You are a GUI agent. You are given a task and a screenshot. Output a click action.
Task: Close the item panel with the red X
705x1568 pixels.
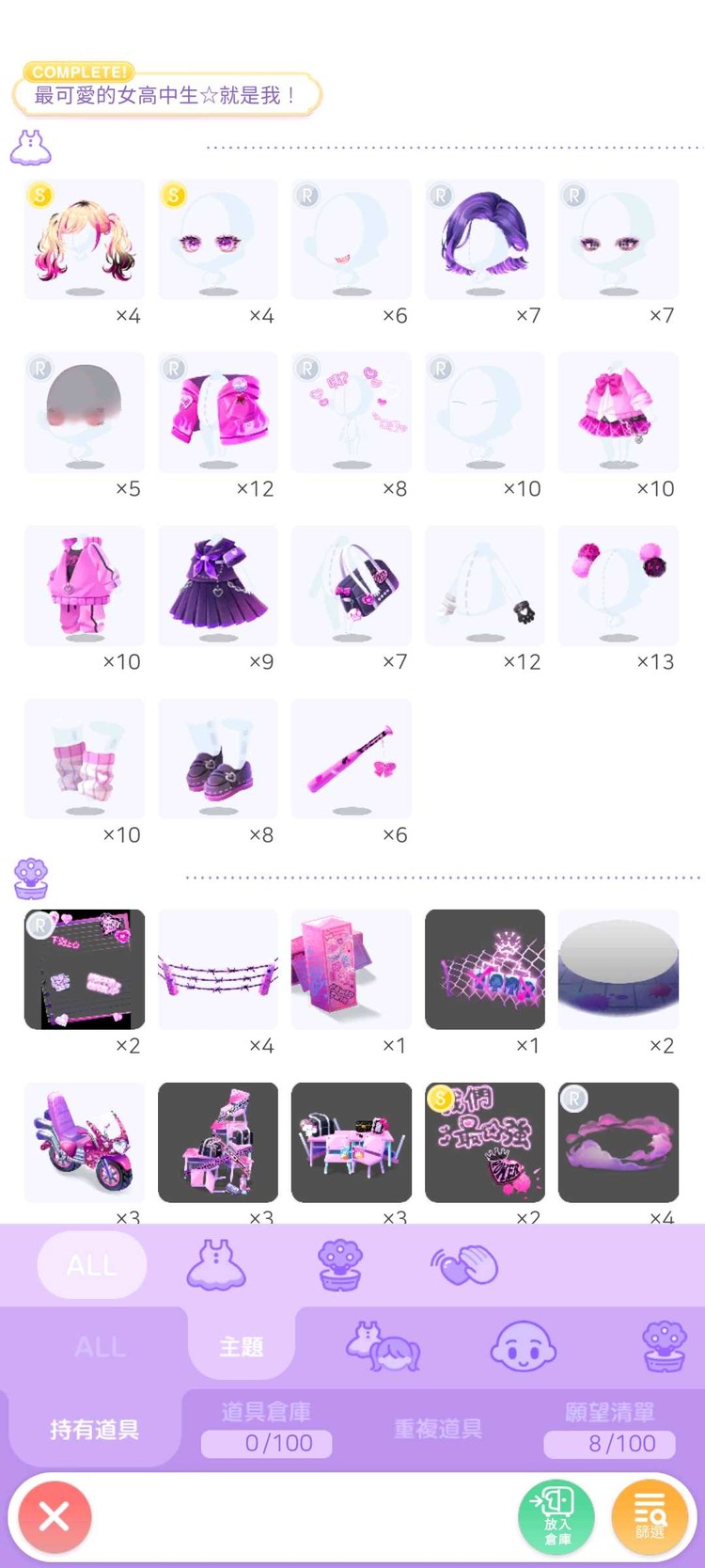click(55, 1516)
